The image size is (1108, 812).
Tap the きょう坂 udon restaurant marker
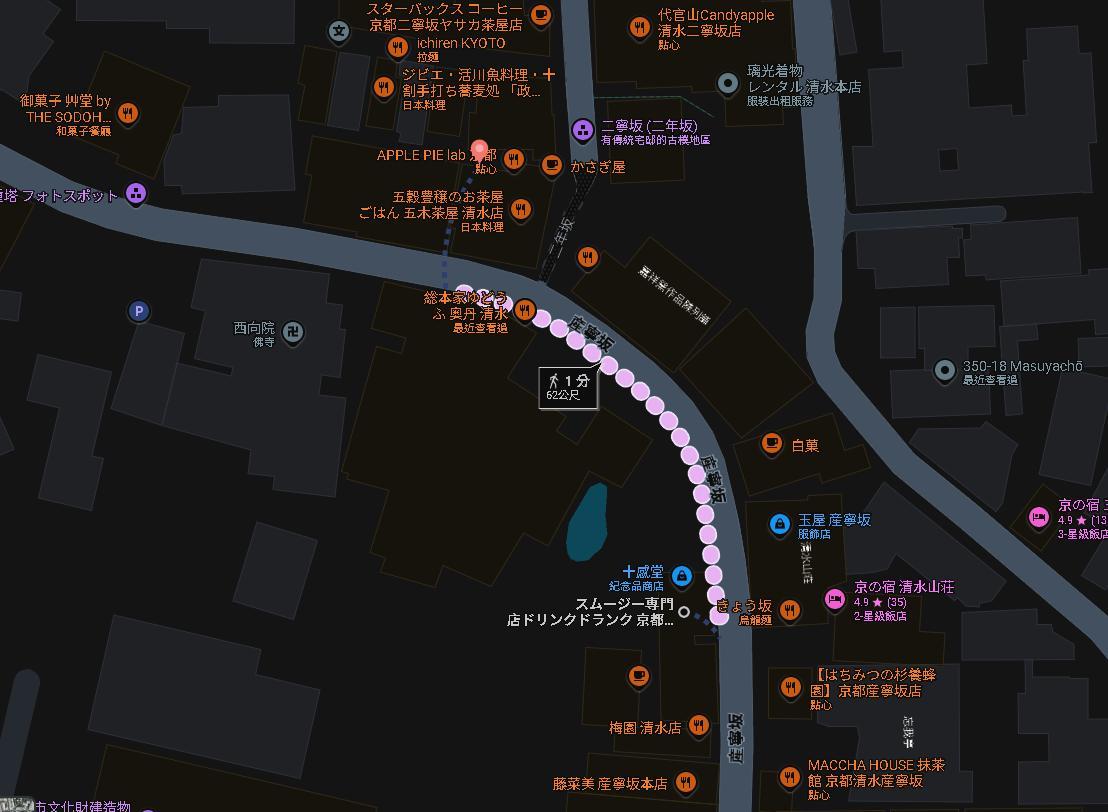coord(790,610)
